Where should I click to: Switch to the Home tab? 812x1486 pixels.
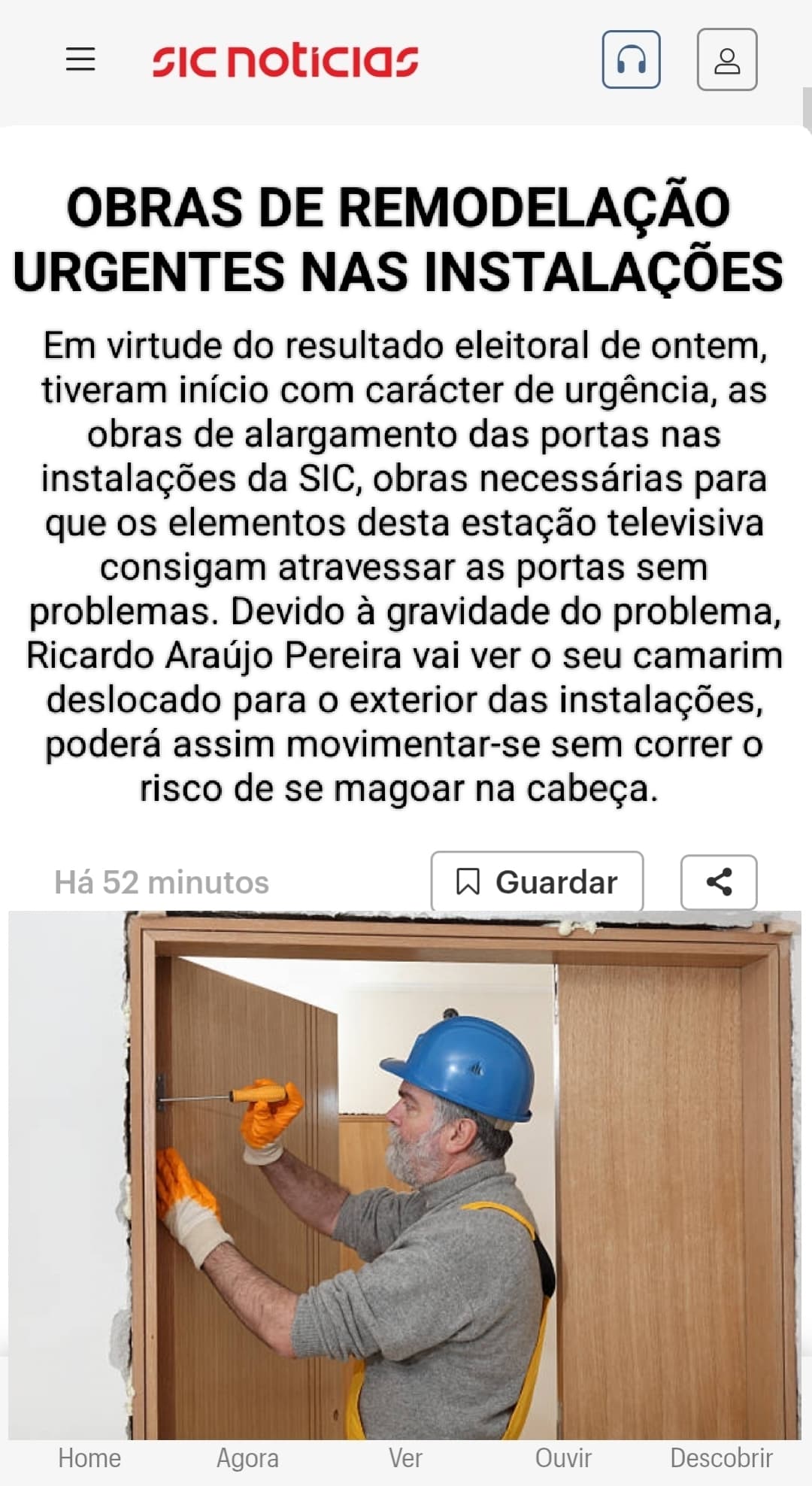[89, 1458]
